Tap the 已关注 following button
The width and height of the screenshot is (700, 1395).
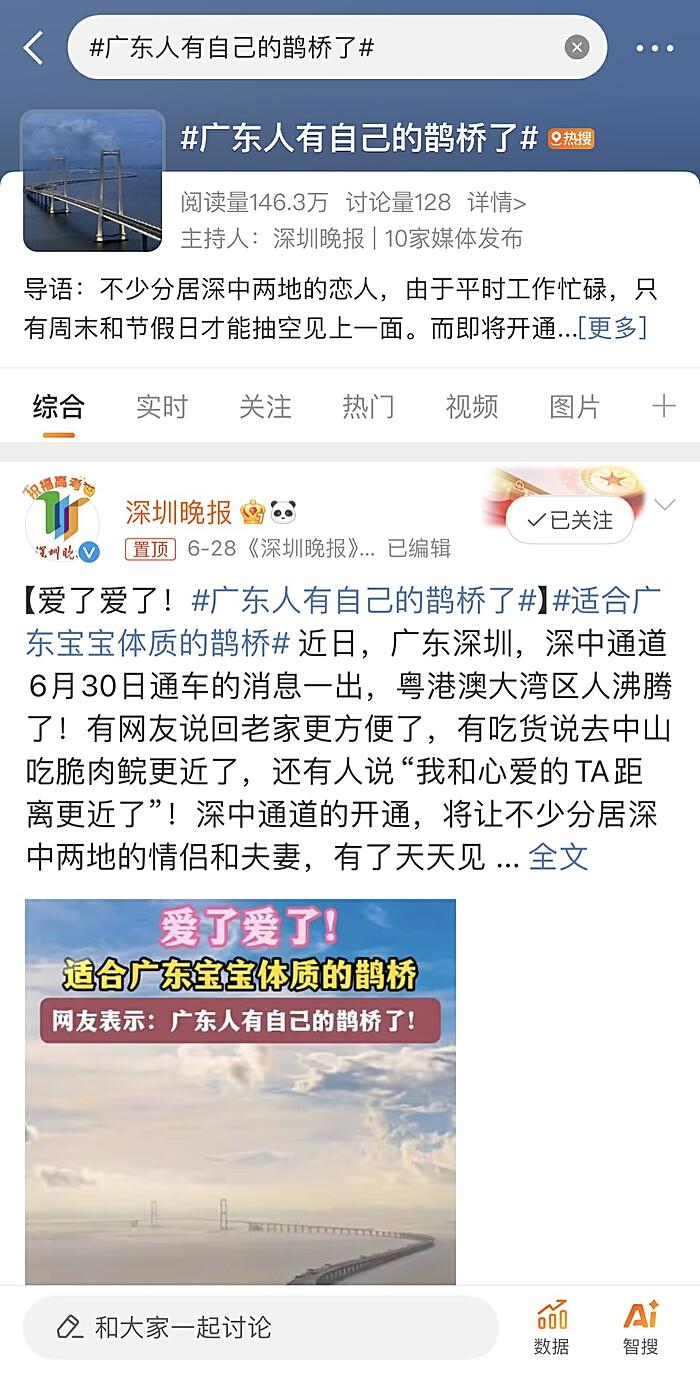pyautogui.click(x=570, y=520)
